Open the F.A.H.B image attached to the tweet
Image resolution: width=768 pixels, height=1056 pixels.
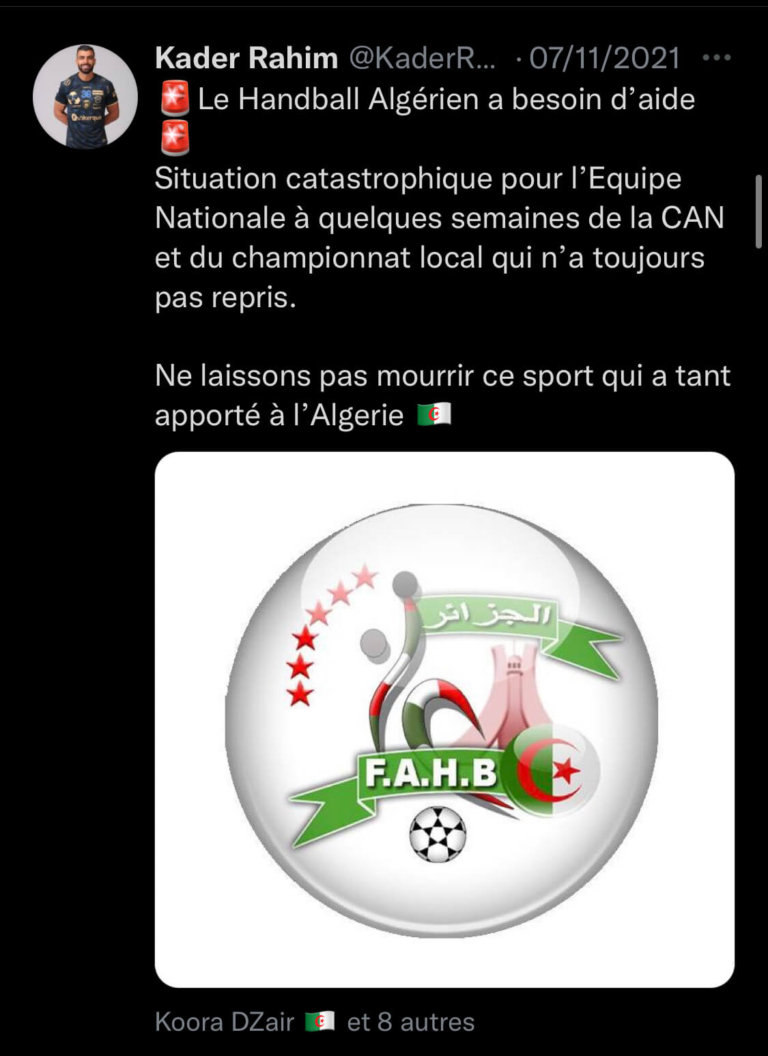coord(444,719)
